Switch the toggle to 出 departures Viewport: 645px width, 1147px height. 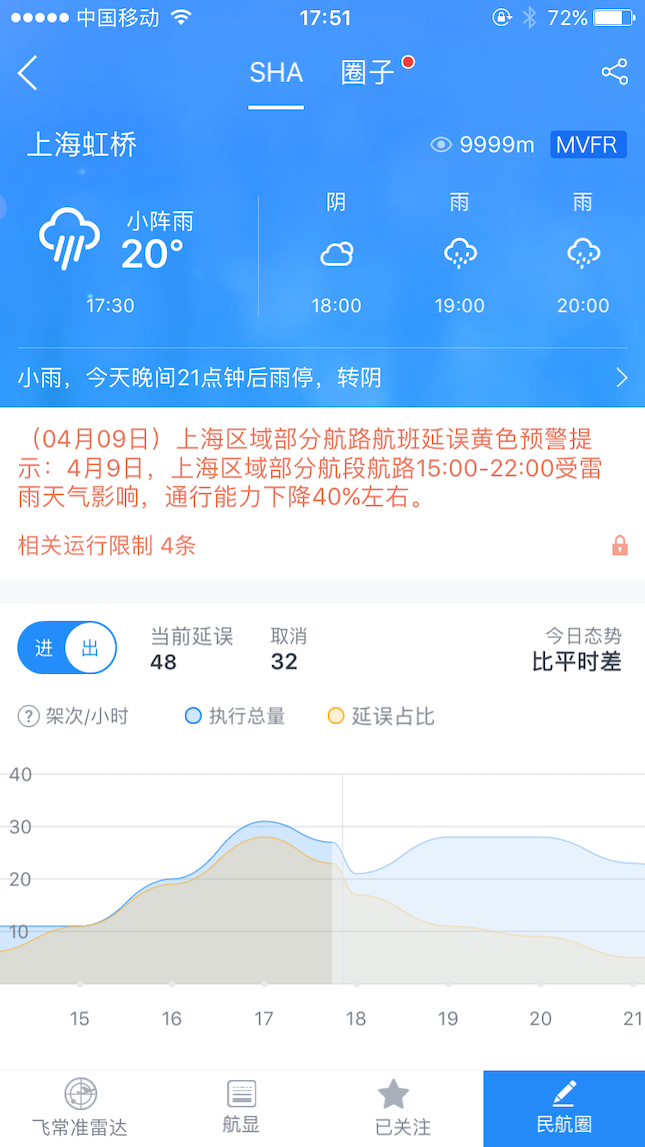click(x=90, y=648)
